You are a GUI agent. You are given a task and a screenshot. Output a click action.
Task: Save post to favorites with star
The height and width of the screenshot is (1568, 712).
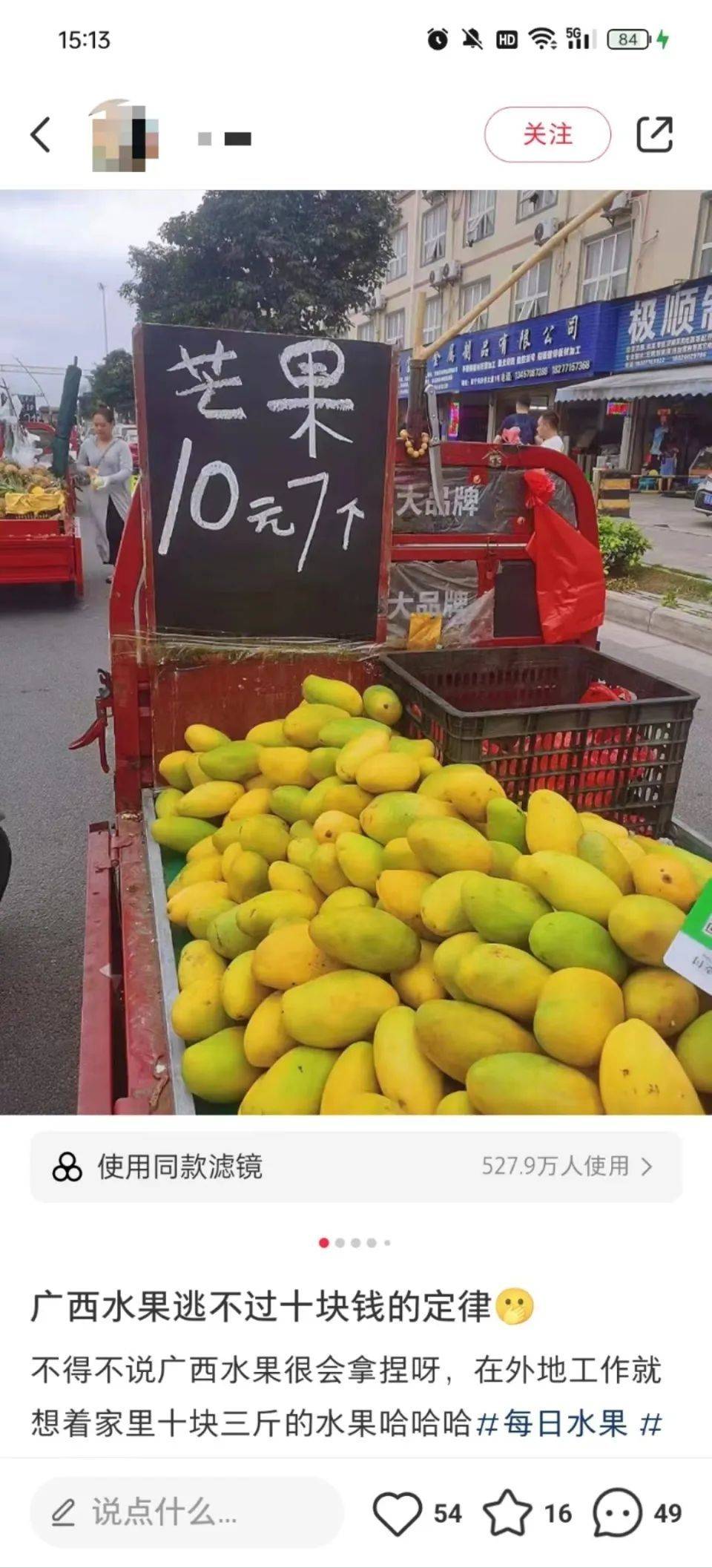click(x=508, y=1512)
